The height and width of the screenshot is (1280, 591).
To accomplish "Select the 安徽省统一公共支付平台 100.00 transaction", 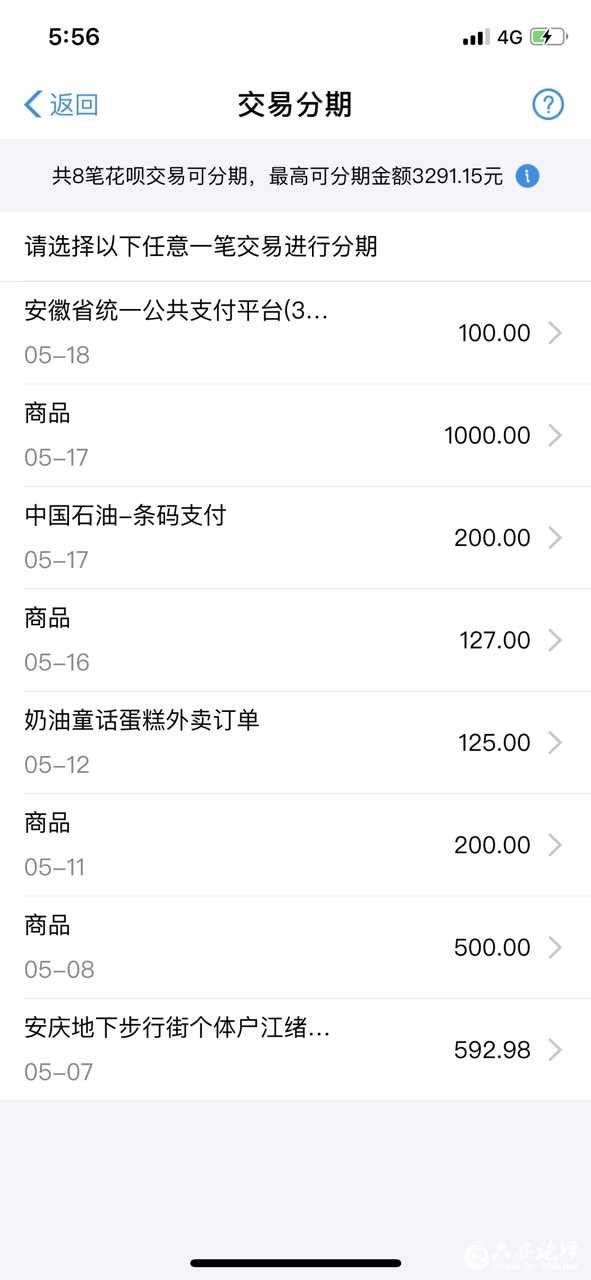I will [x=295, y=333].
